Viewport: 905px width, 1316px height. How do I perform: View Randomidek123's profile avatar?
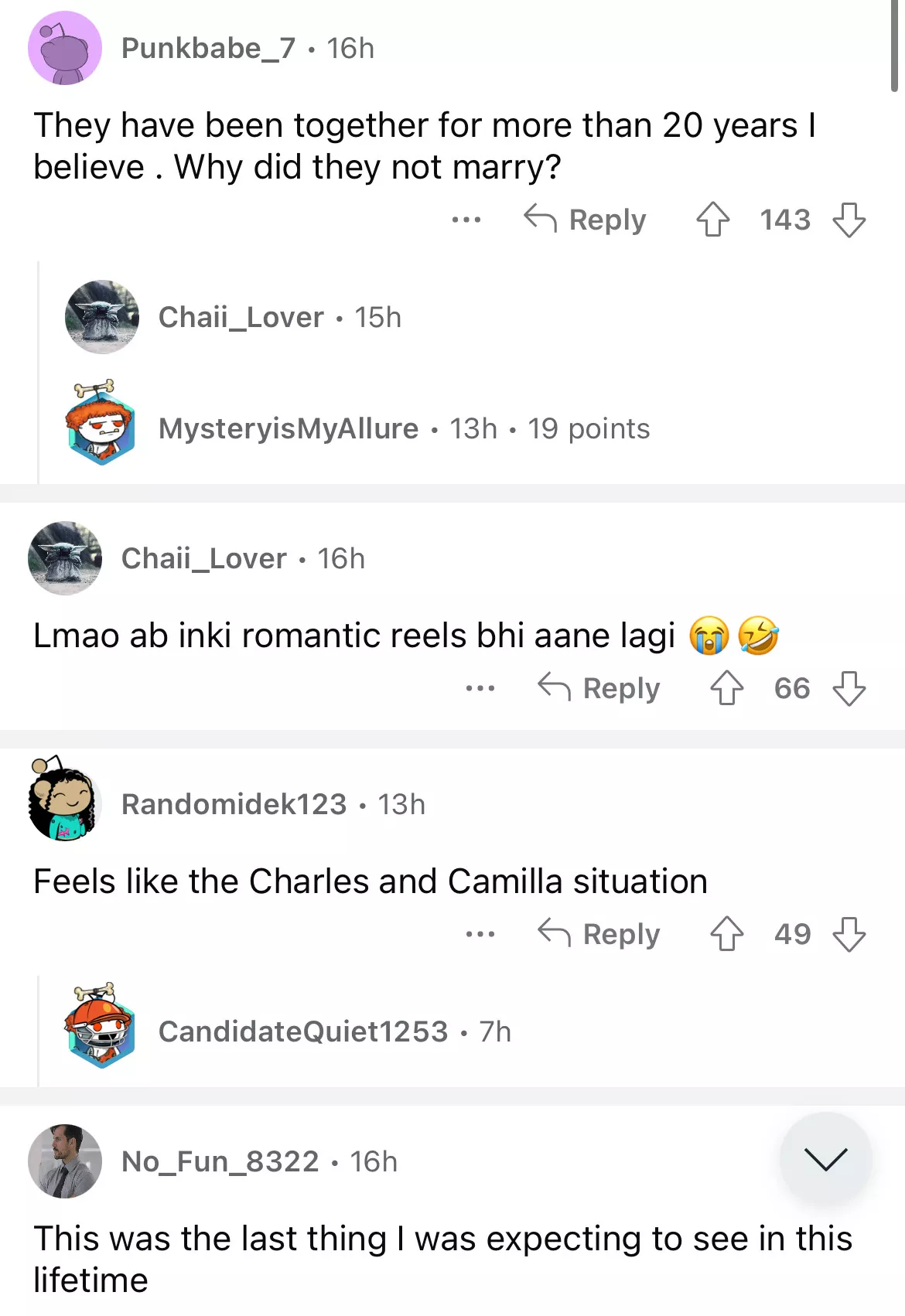coord(65,800)
